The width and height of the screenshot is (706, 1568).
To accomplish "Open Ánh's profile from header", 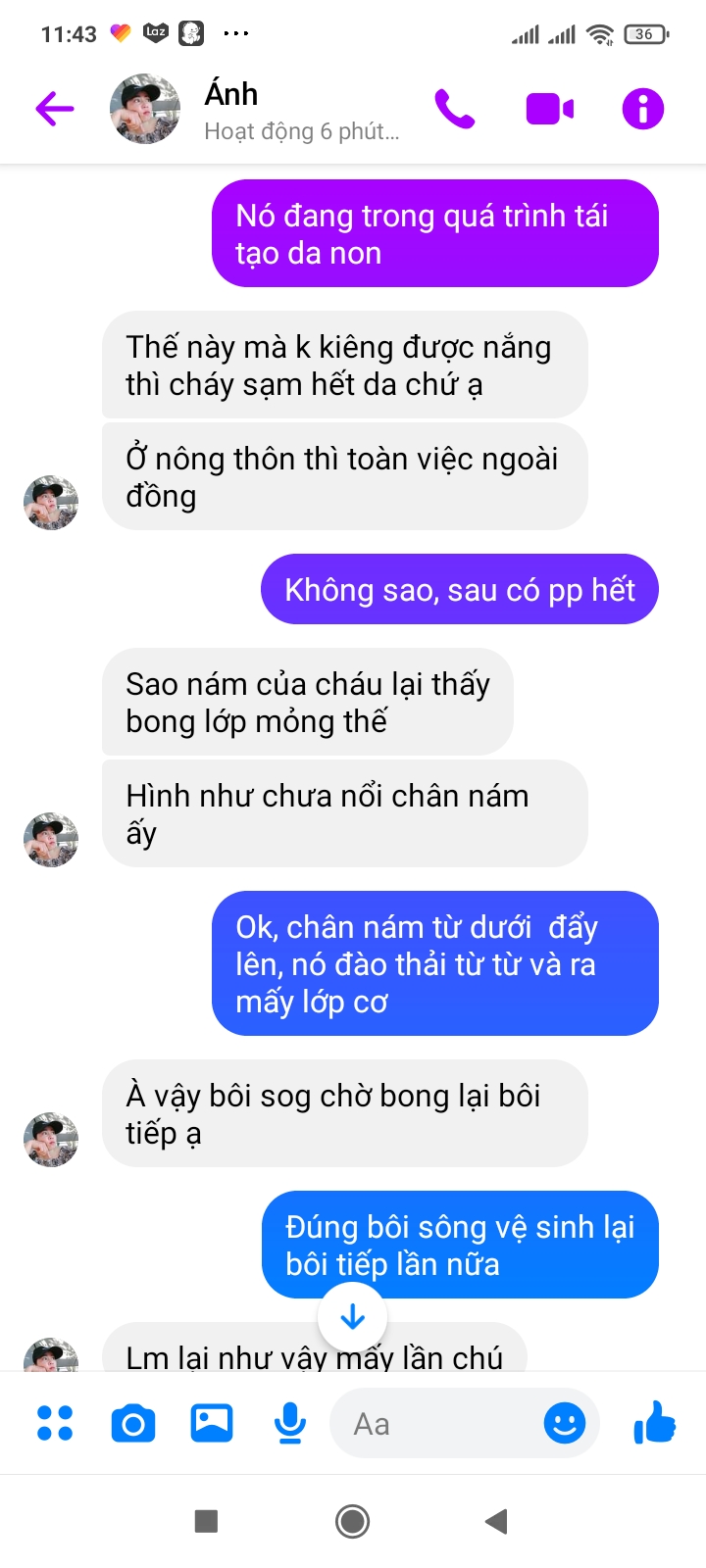I will [145, 109].
